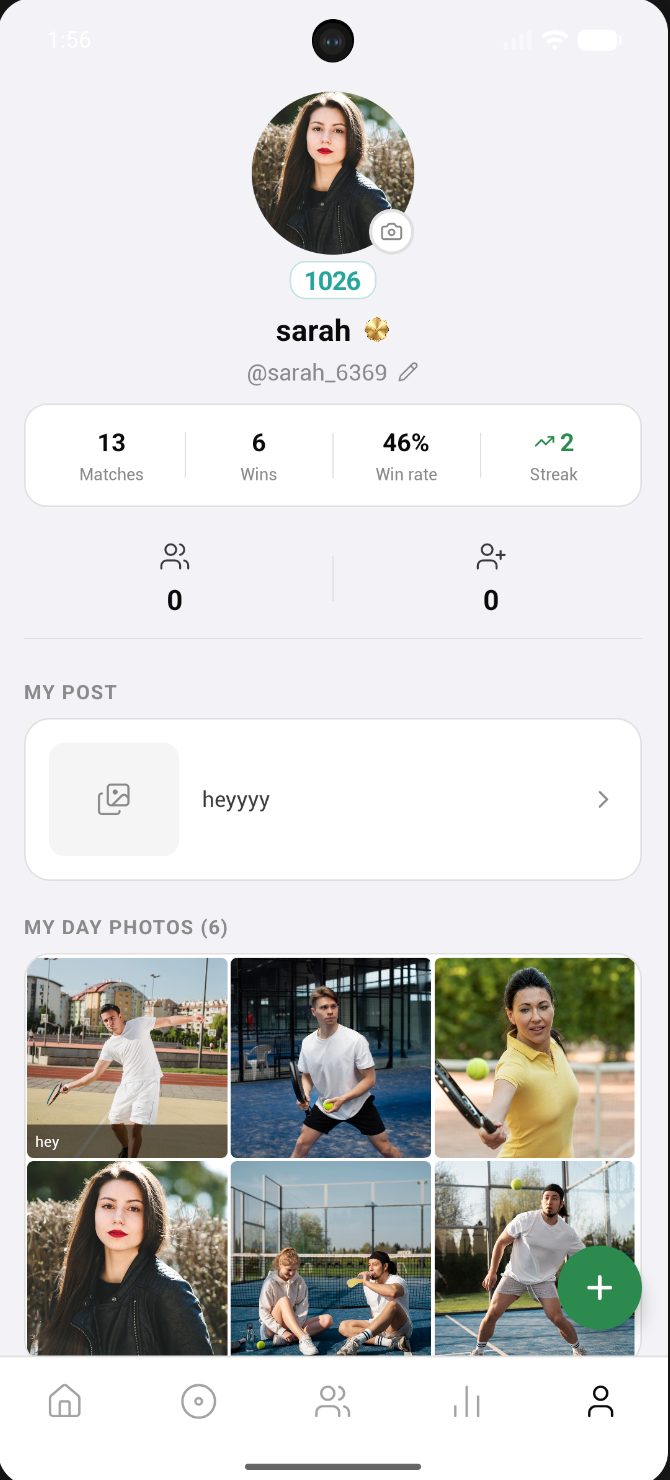The height and width of the screenshot is (1480, 670).
Task: Open the 1026 rating badge
Action: click(x=333, y=281)
